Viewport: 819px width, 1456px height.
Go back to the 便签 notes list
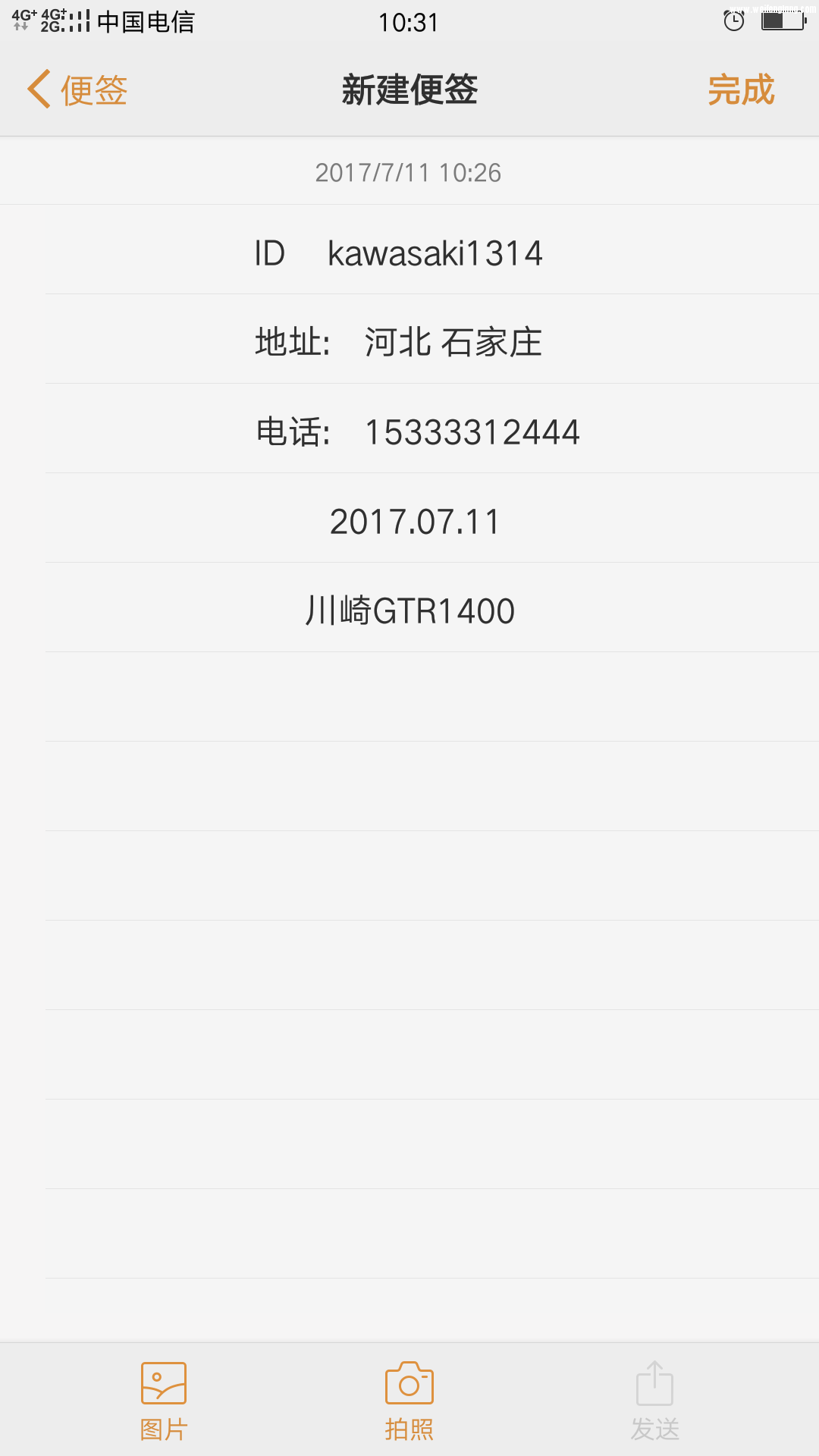(x=77, y=90)
